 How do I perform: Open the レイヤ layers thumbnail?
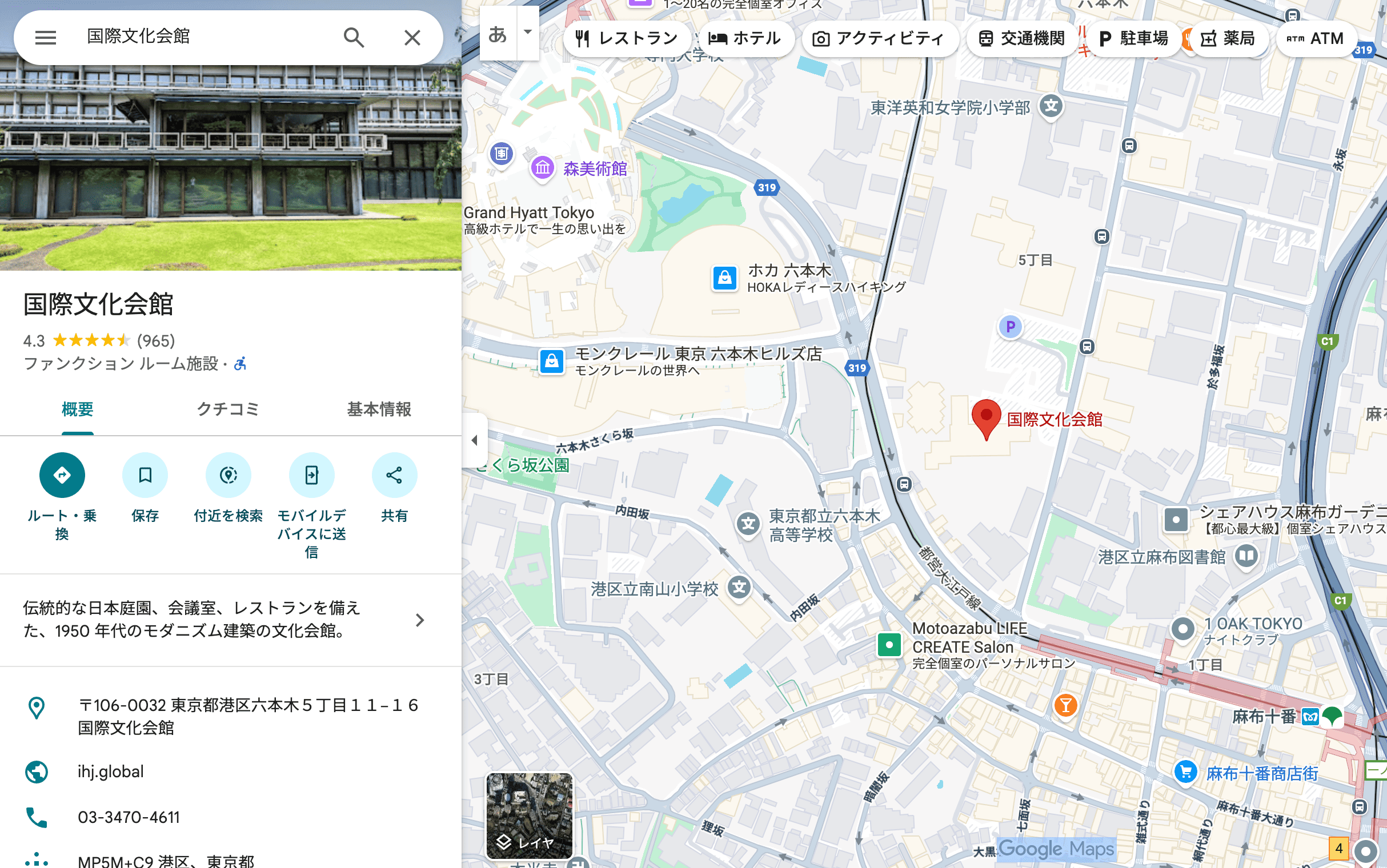pyautogui.click(x=529, y=815)
